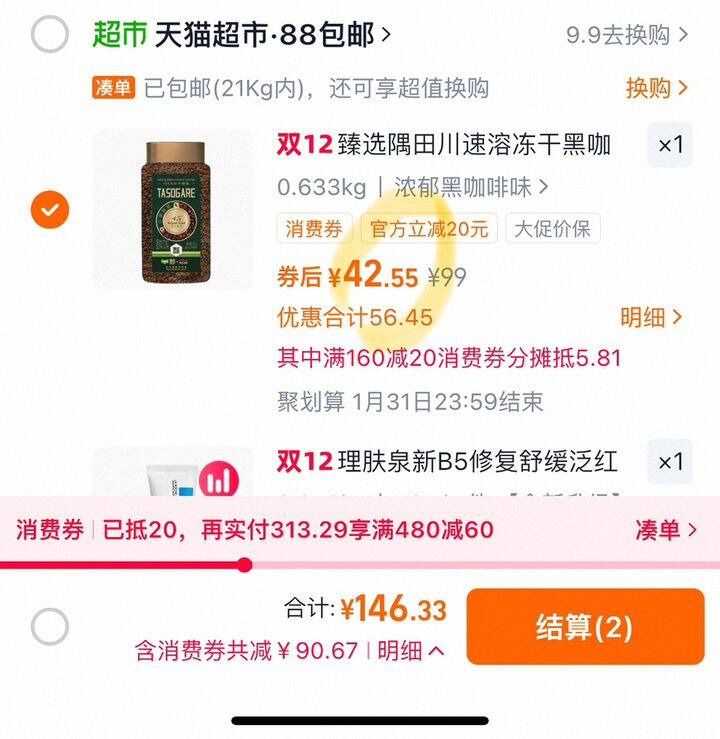Image resolution: width=720 pixels, height=739 pixels.
Task: Tap 换购 next to the free shipping notice
Action: point(656,88)
